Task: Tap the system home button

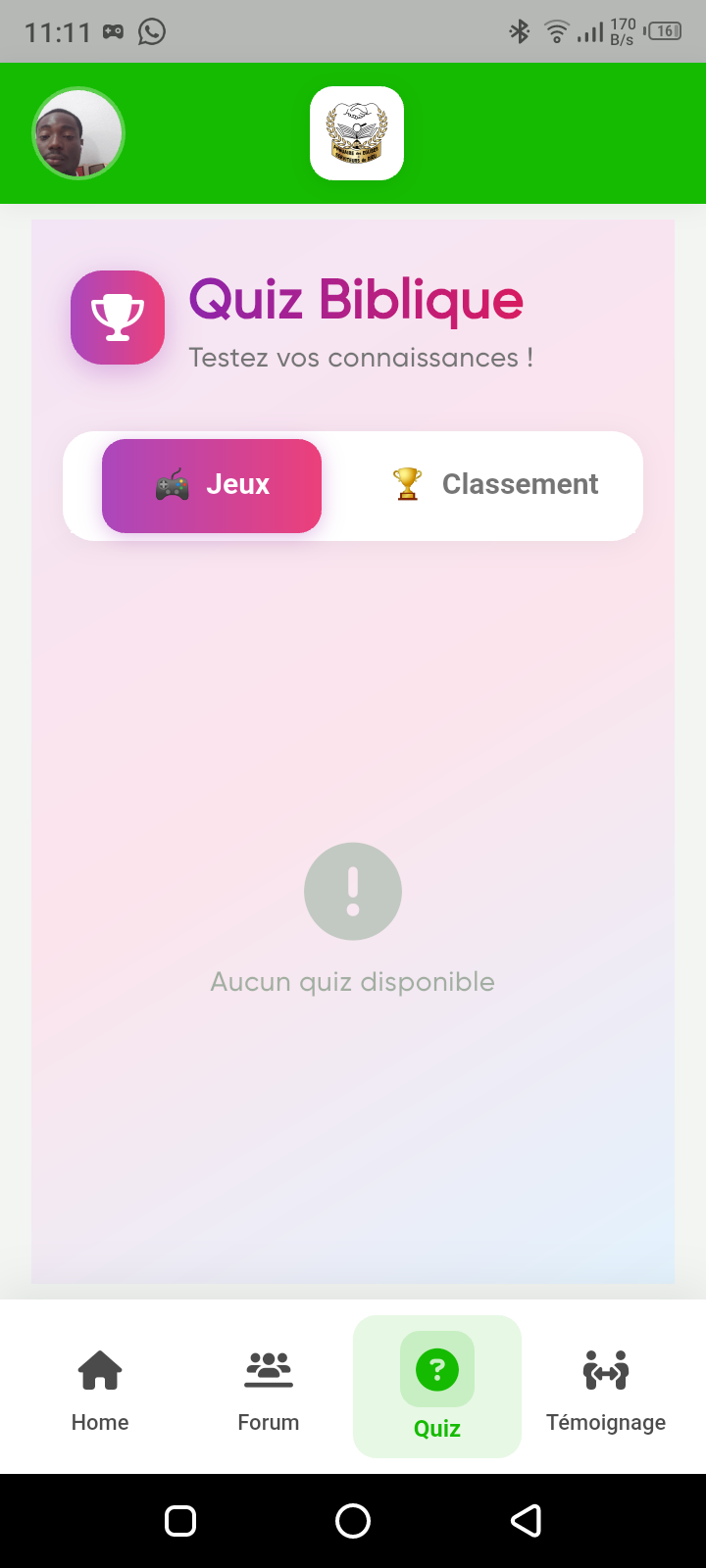Action: point(353,1521)
